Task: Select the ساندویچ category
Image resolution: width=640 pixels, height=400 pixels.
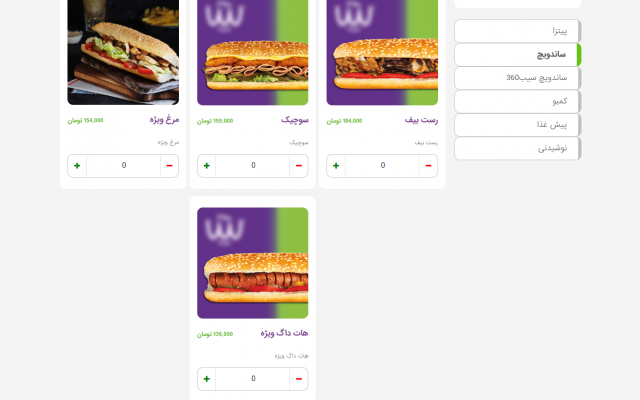Action: (516, 55)
